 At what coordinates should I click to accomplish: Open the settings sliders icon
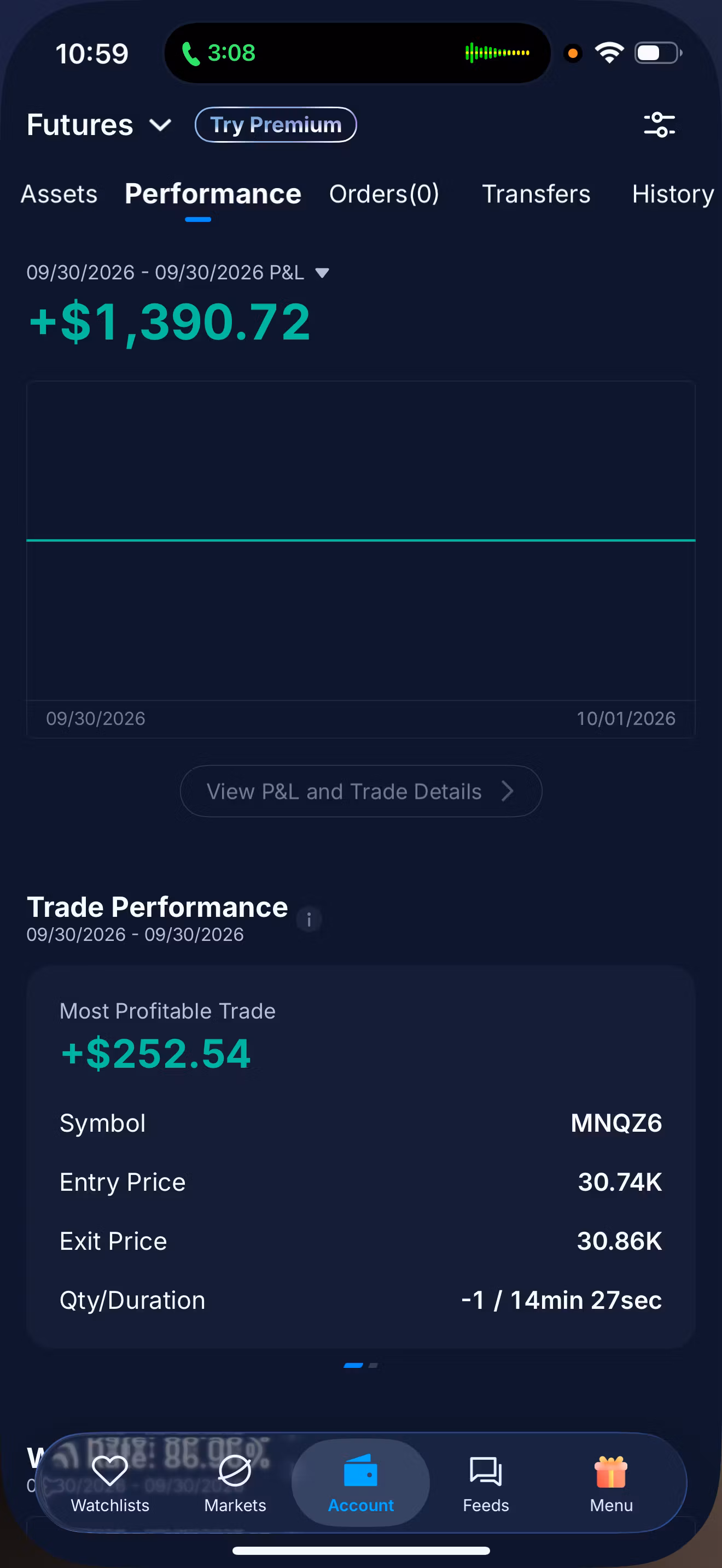[659, 125]
